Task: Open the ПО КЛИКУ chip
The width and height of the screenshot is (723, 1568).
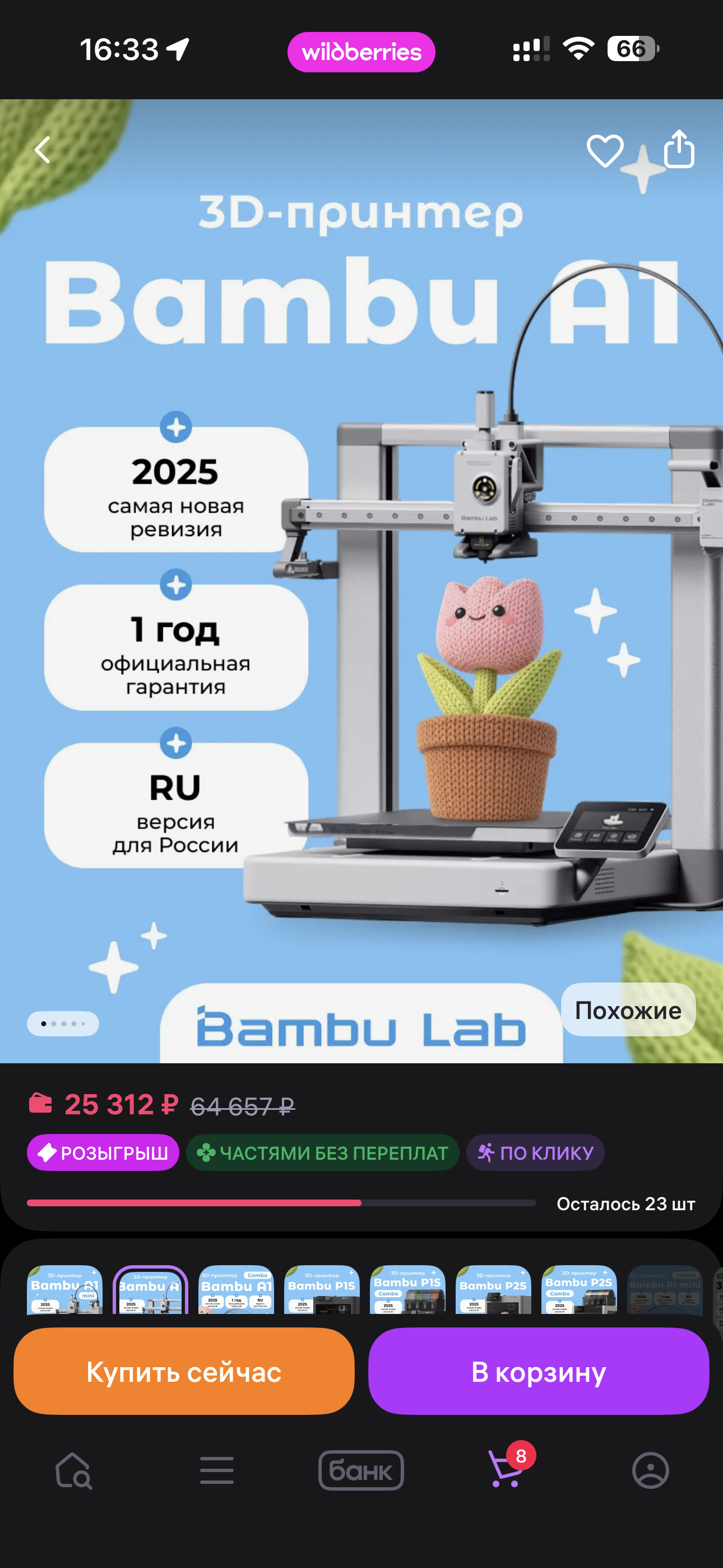Action: click(535, 1152)
